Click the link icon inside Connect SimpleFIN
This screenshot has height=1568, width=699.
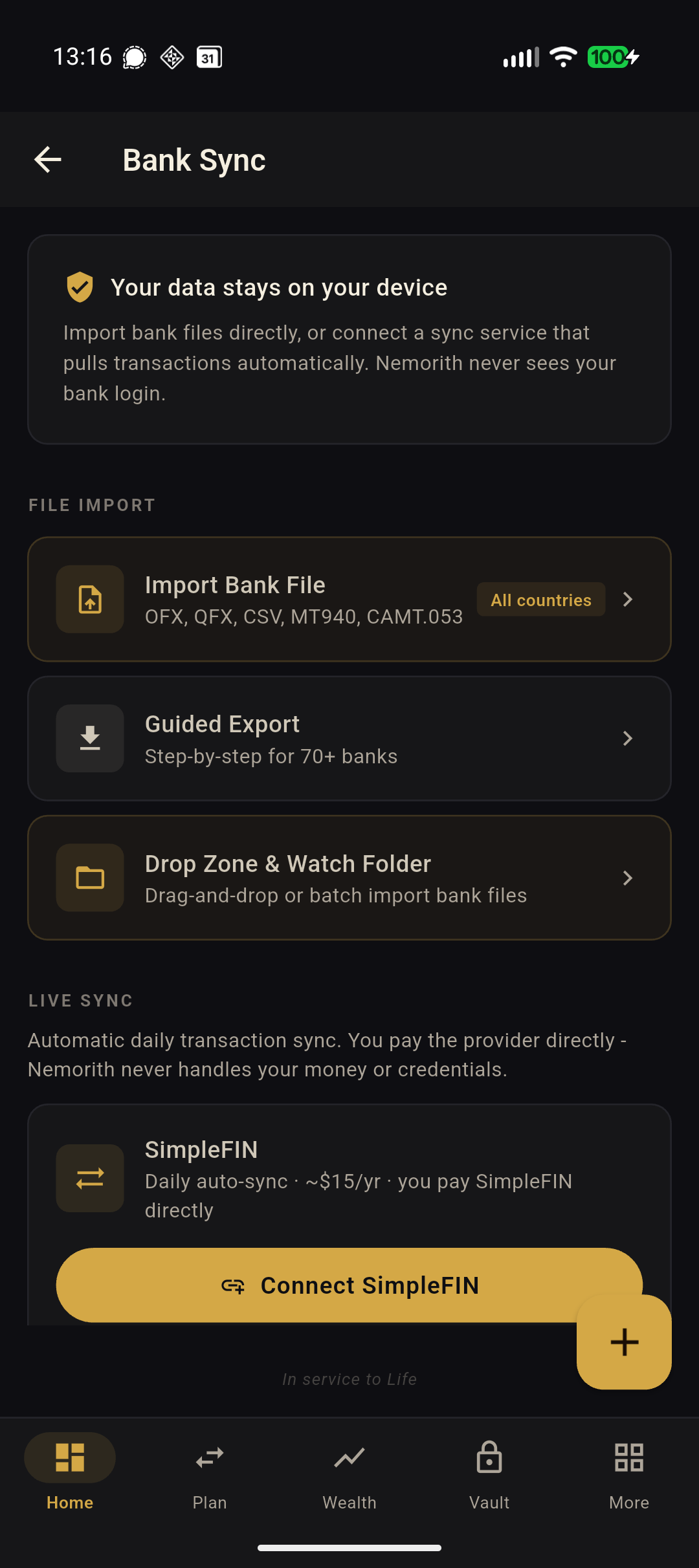click(234, 1285)
